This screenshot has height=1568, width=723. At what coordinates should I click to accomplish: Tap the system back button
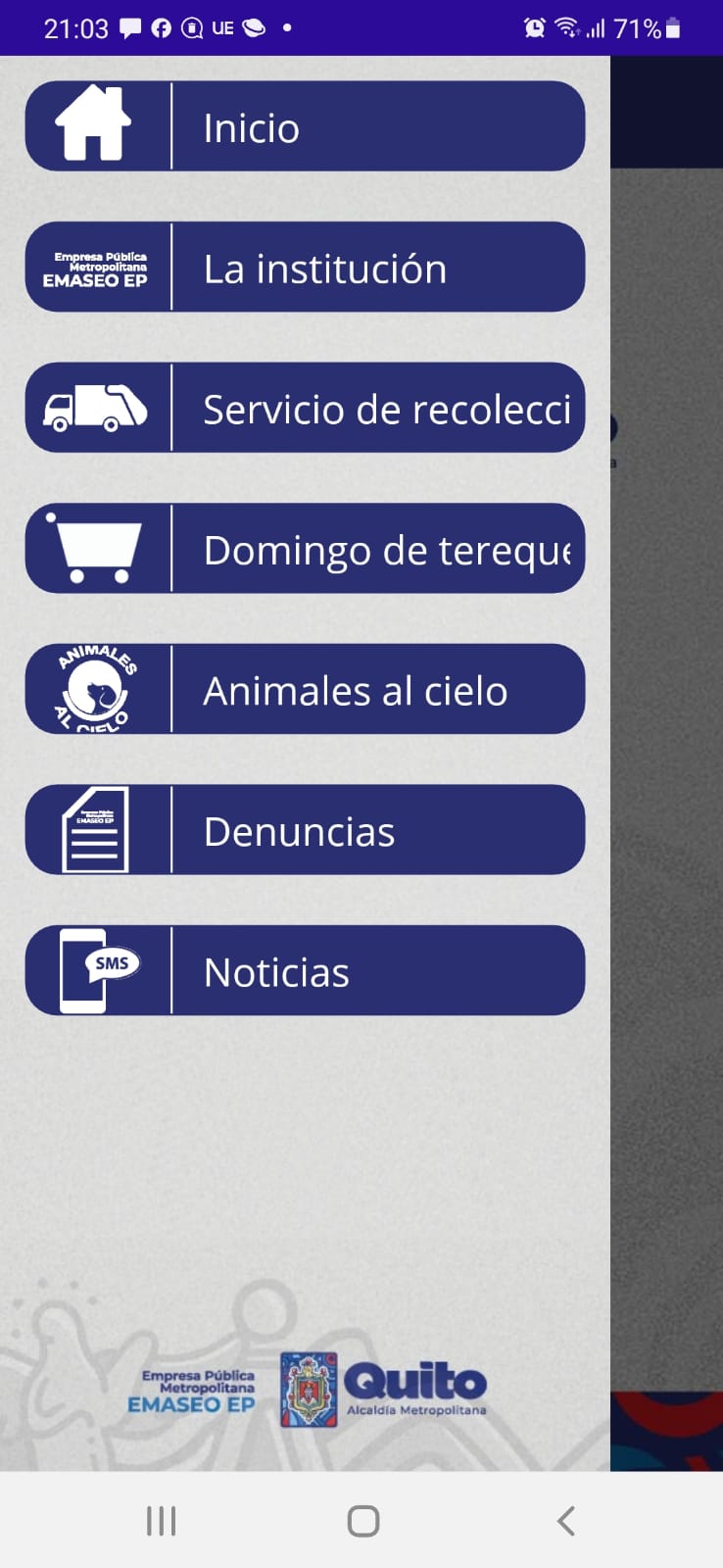tap(565, 1521)
